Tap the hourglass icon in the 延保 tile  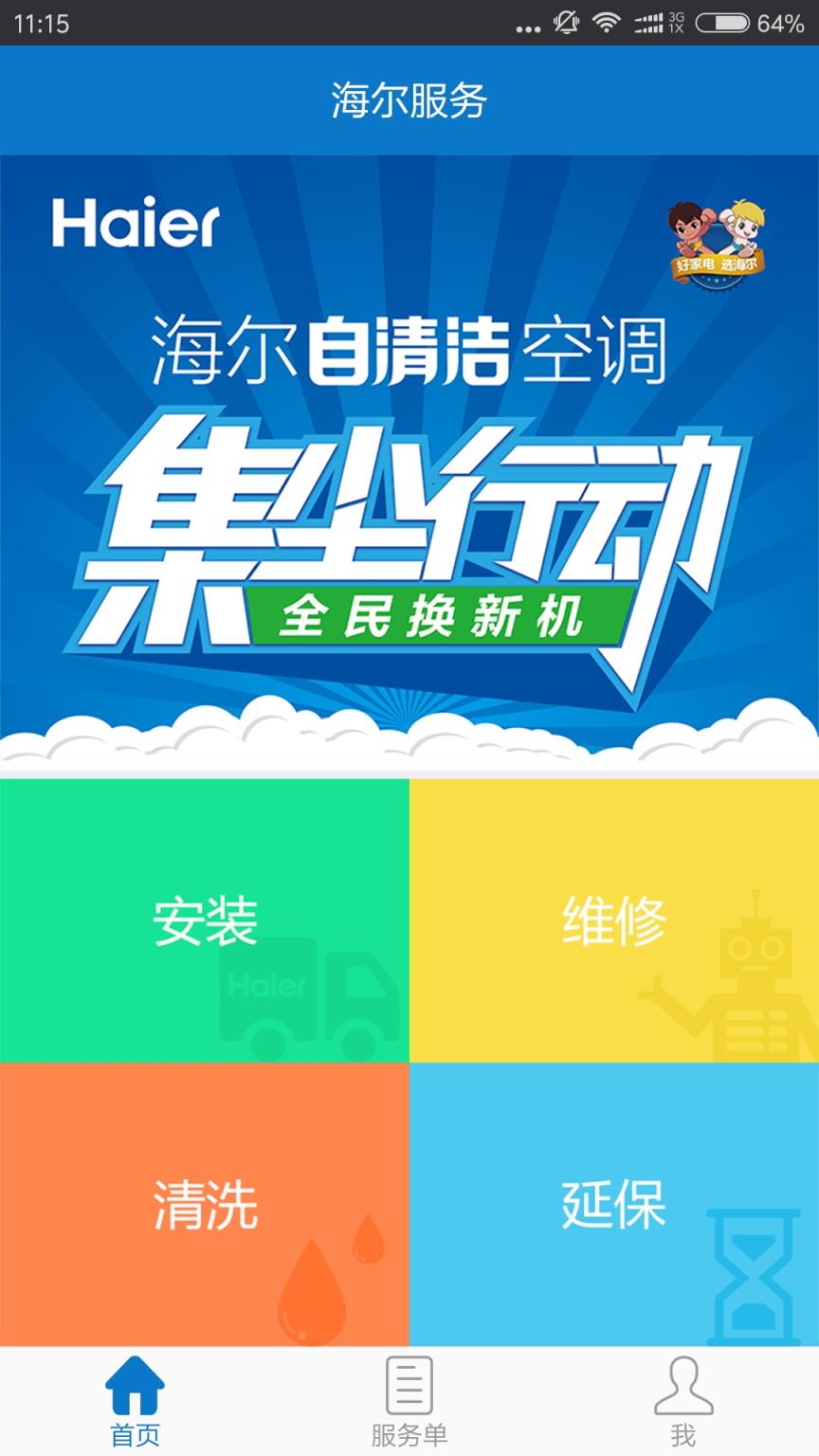(754, 1275)
